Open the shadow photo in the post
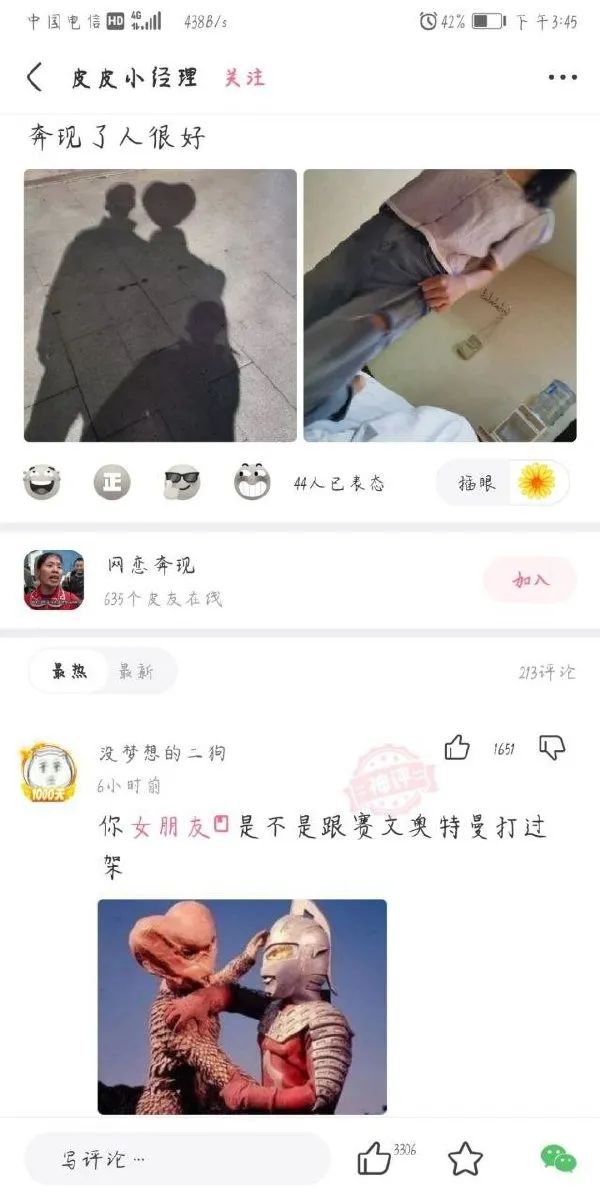Image resolution: width=600 pixels, height=1200 pixels. [x=160, y=305]
